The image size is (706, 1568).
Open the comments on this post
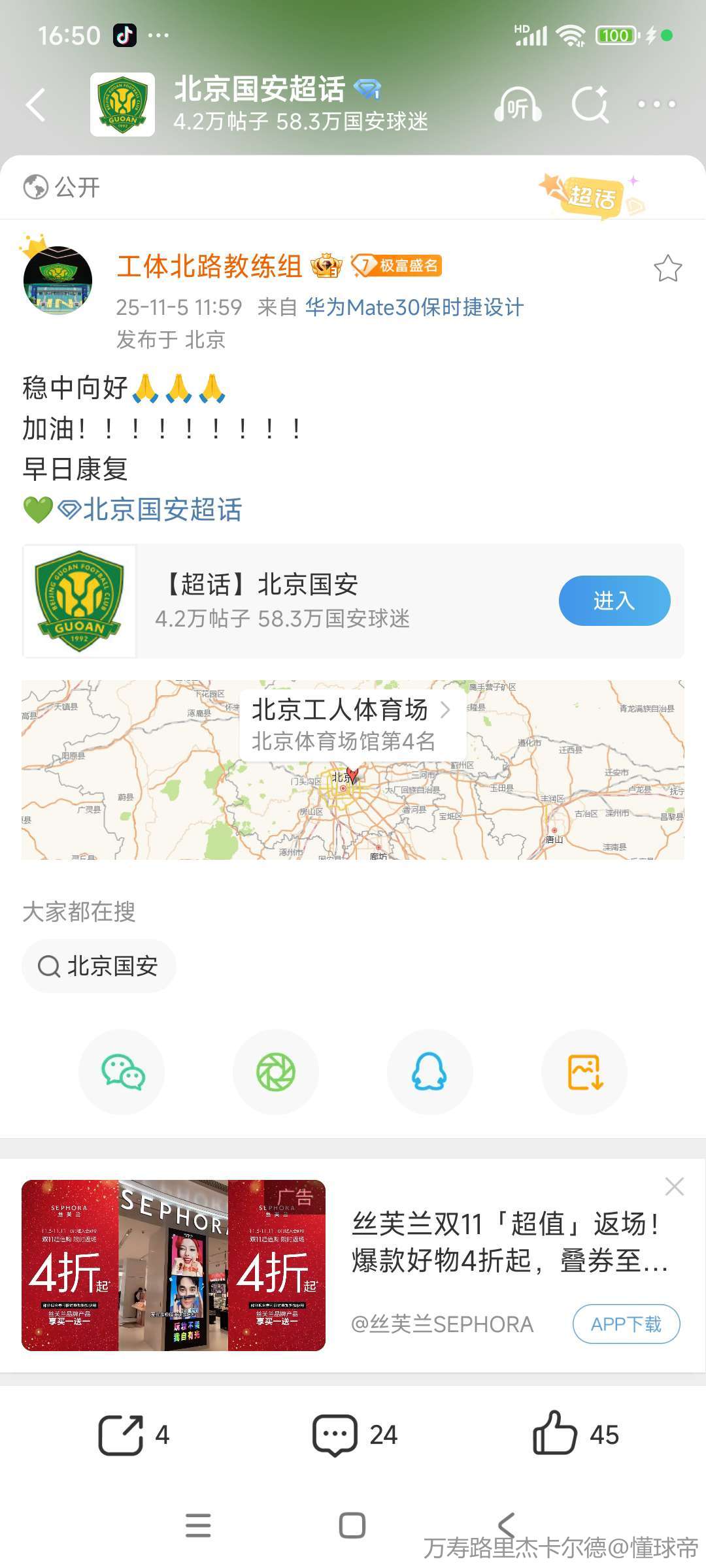(x=354, y=1435)
